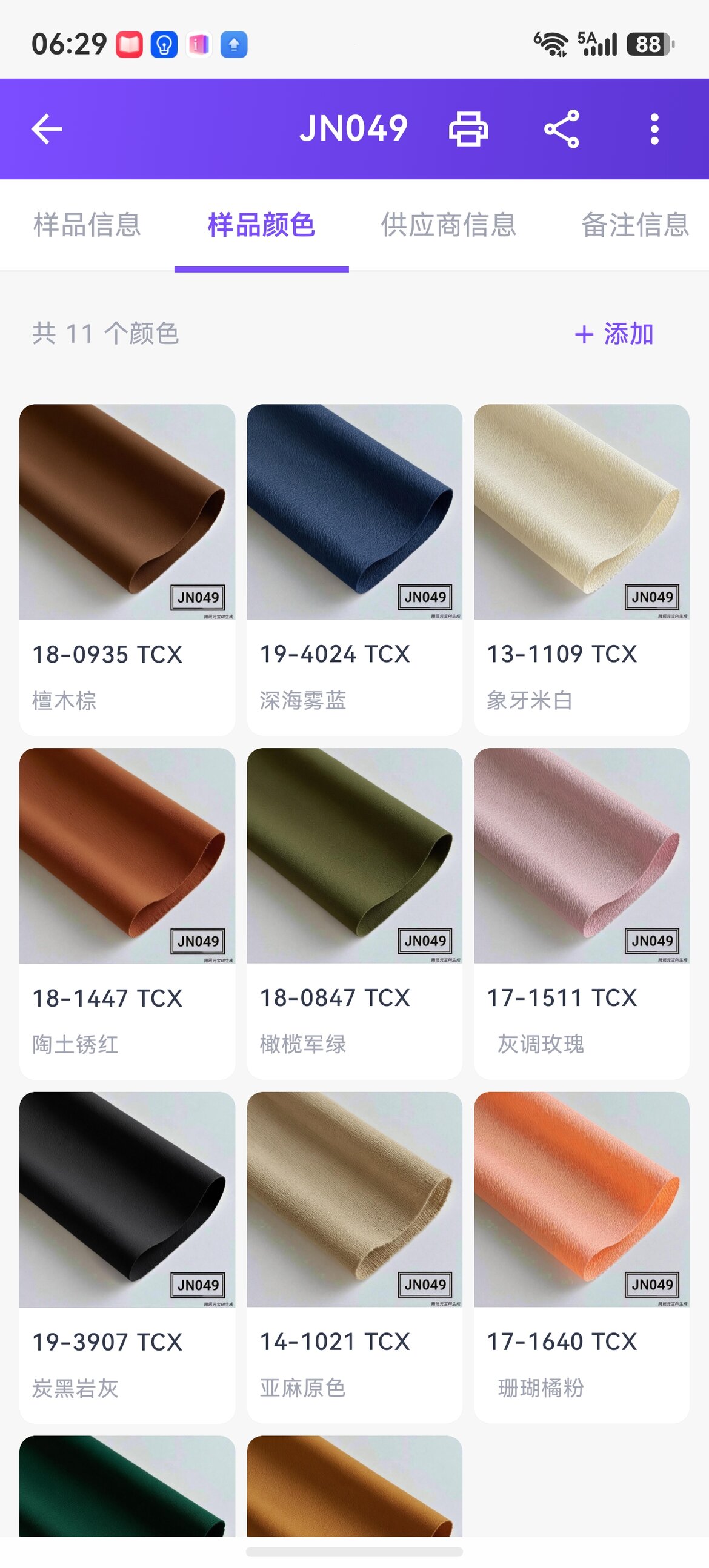
Task: Print the JN049 sample details
Action: [469, 127]
